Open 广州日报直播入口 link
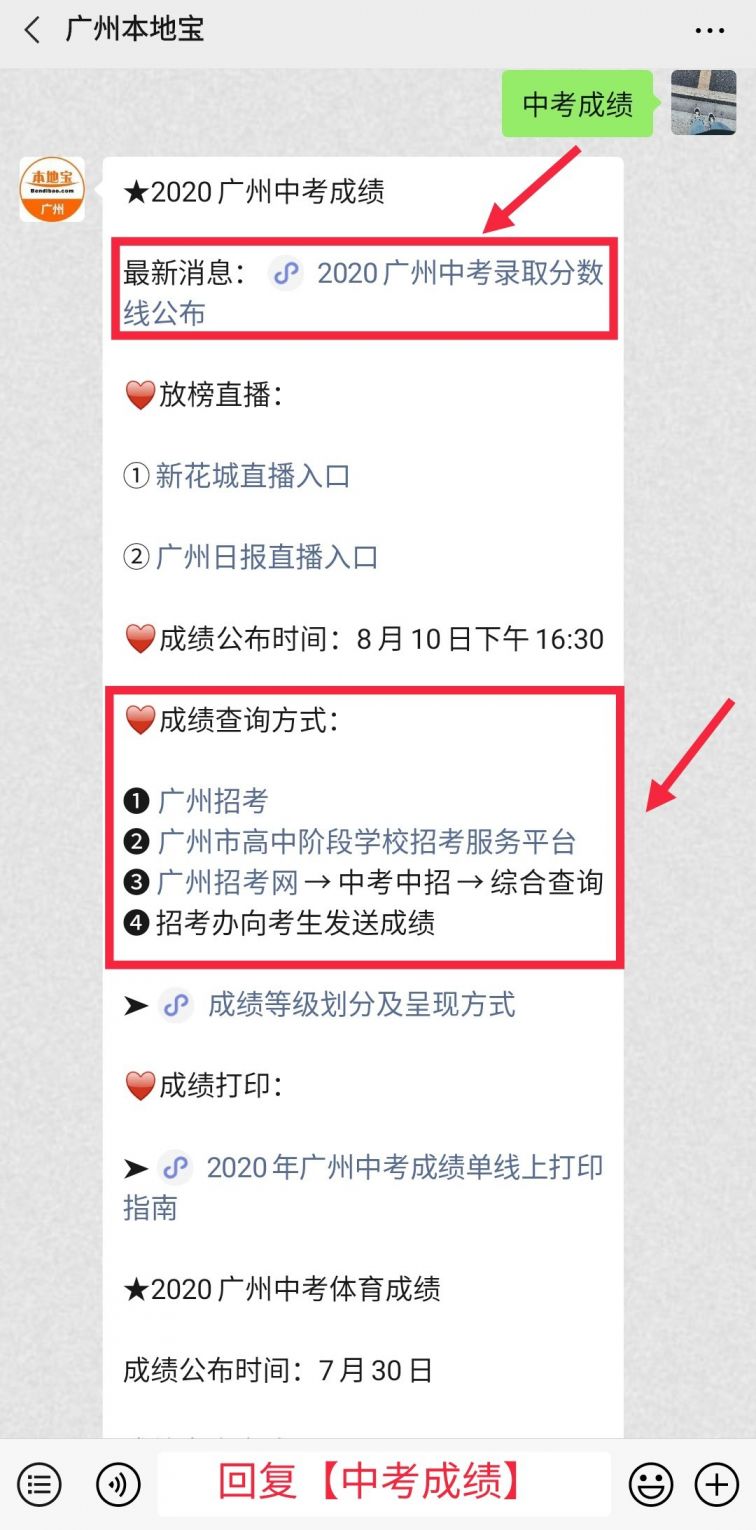This screenshot has width=756, height=1530. 266,557
